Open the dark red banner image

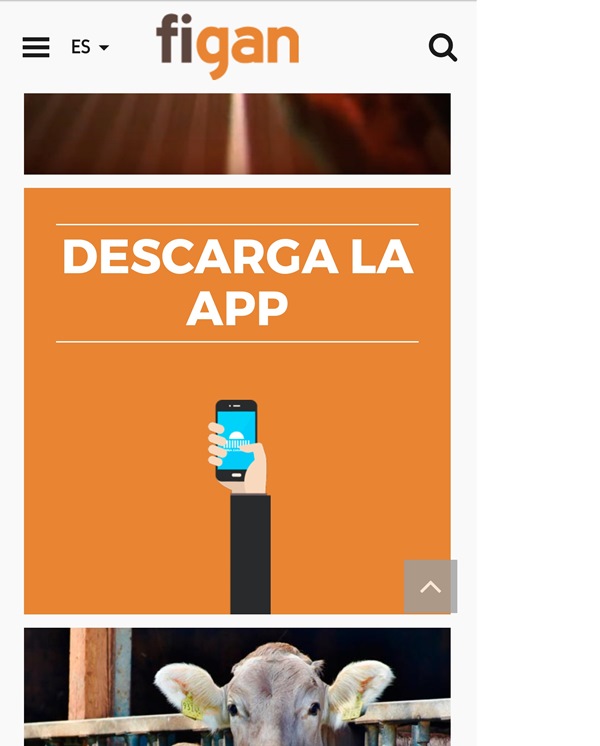pos(237,134)
